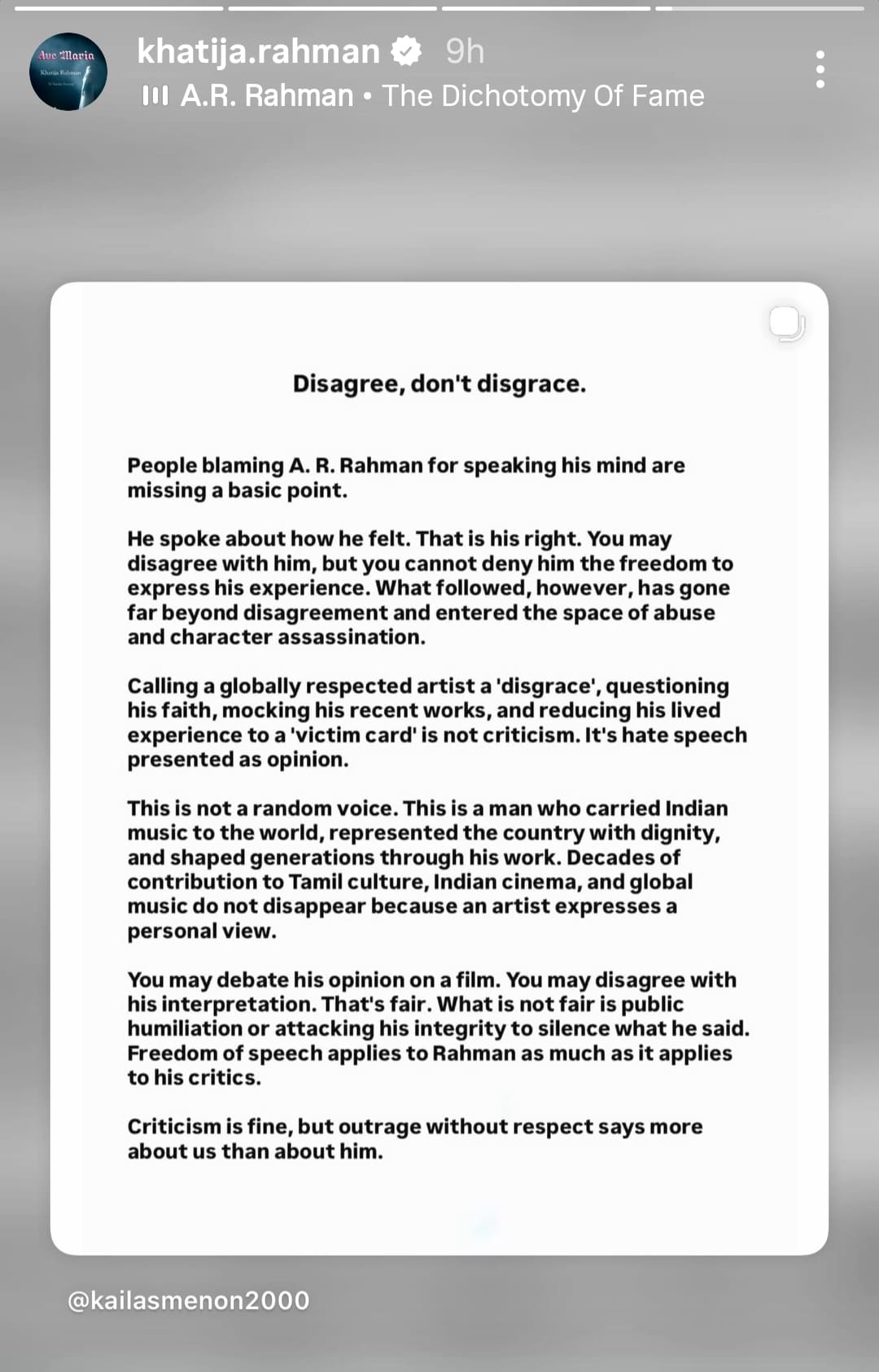Open the khatija.rahman username link
Viewport: 879px width, 1372px height.
pyautogui.click(x=258, y=51)
